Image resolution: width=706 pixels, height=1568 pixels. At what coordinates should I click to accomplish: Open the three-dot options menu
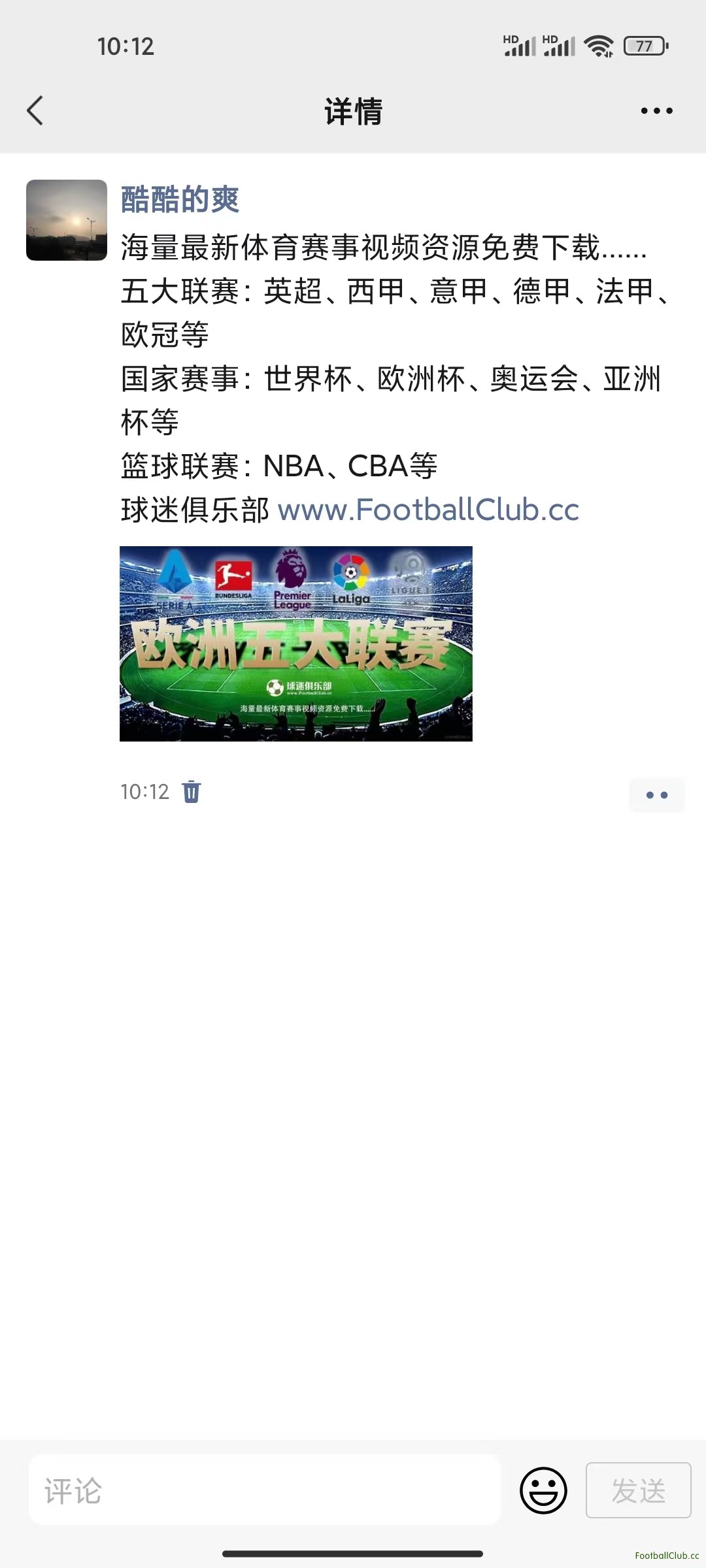point(656,110)
